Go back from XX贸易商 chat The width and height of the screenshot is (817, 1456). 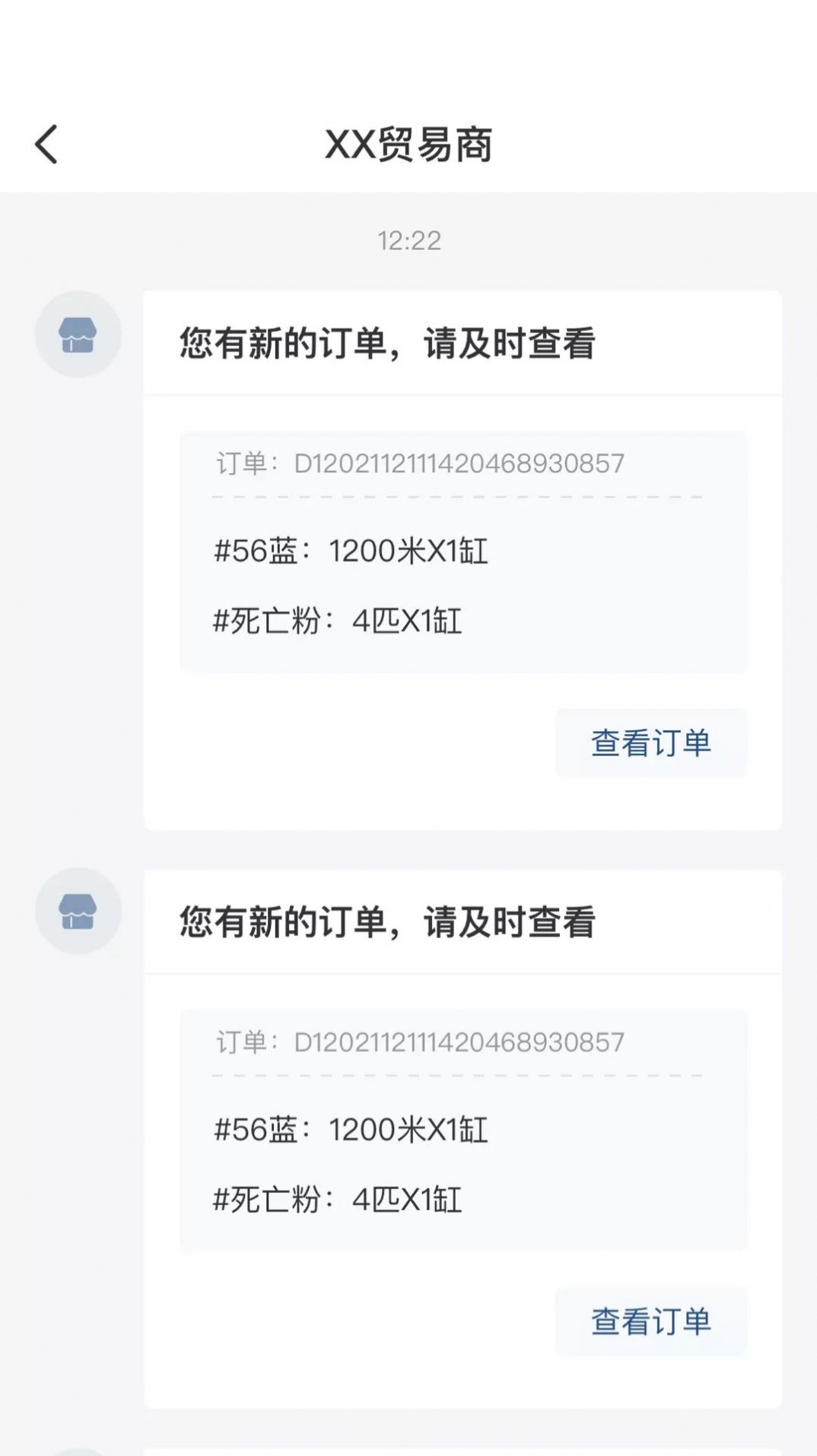tap(46, 144)
